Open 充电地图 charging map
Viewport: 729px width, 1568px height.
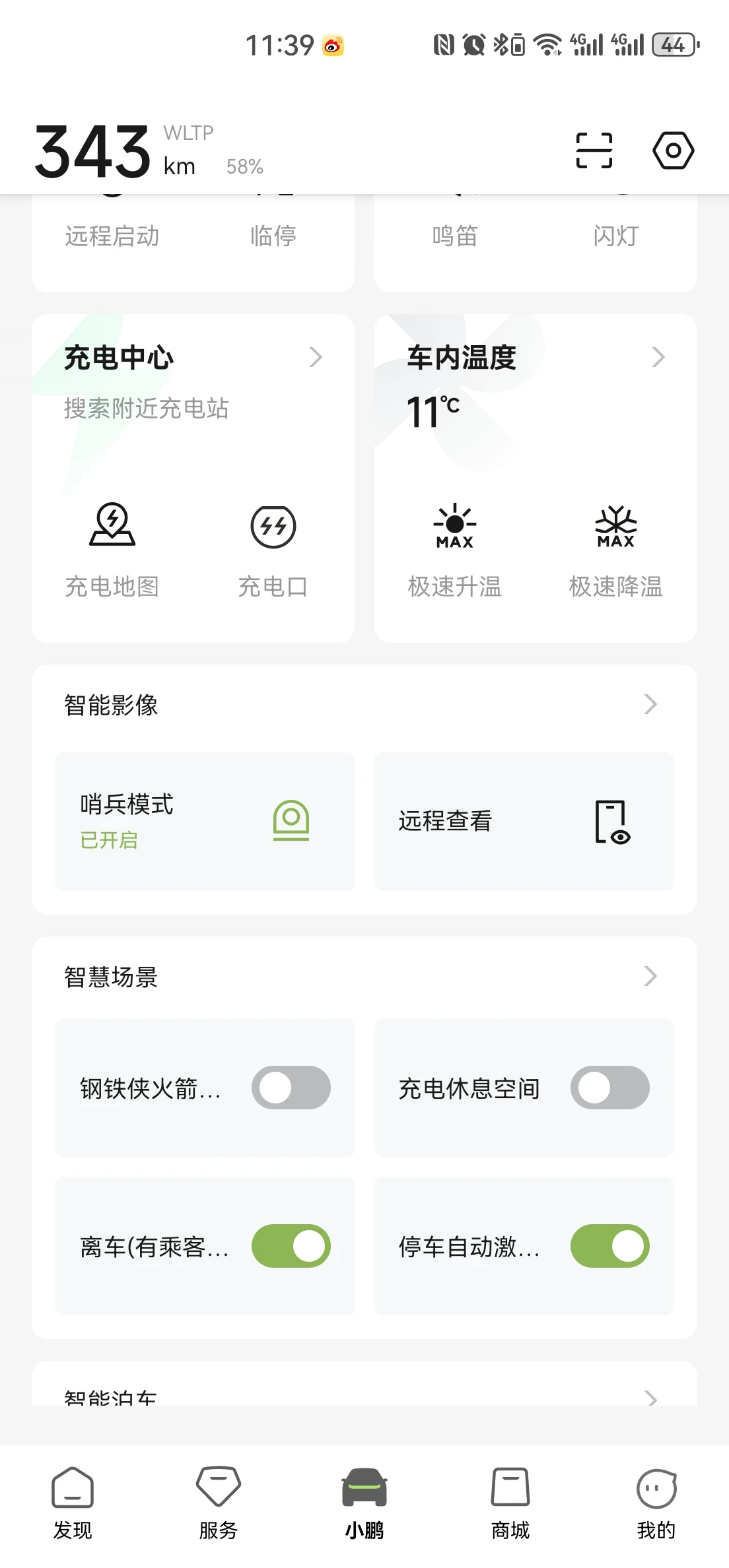tap(112, 548)
